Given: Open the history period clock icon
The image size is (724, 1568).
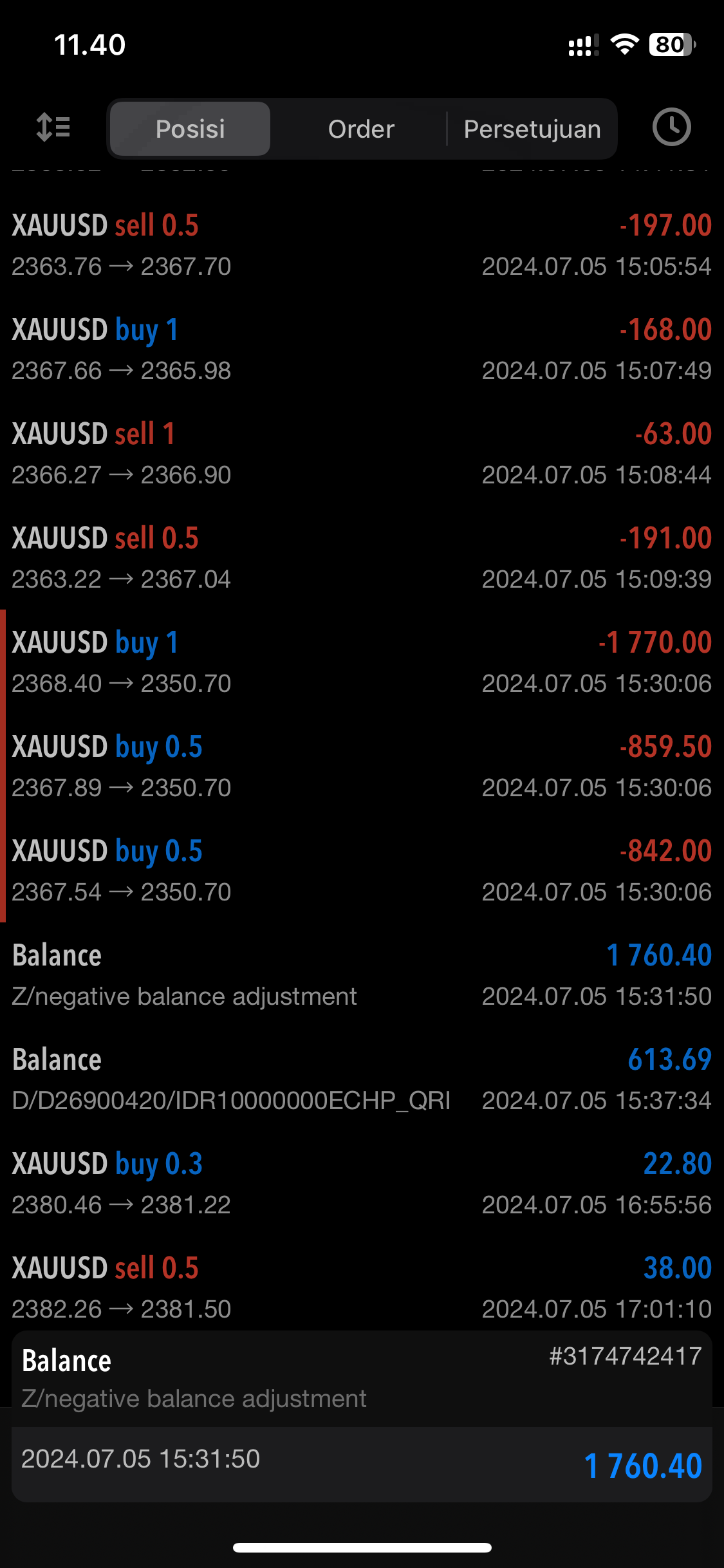Looking at the screenshot, I should click(x=671, y=127).
